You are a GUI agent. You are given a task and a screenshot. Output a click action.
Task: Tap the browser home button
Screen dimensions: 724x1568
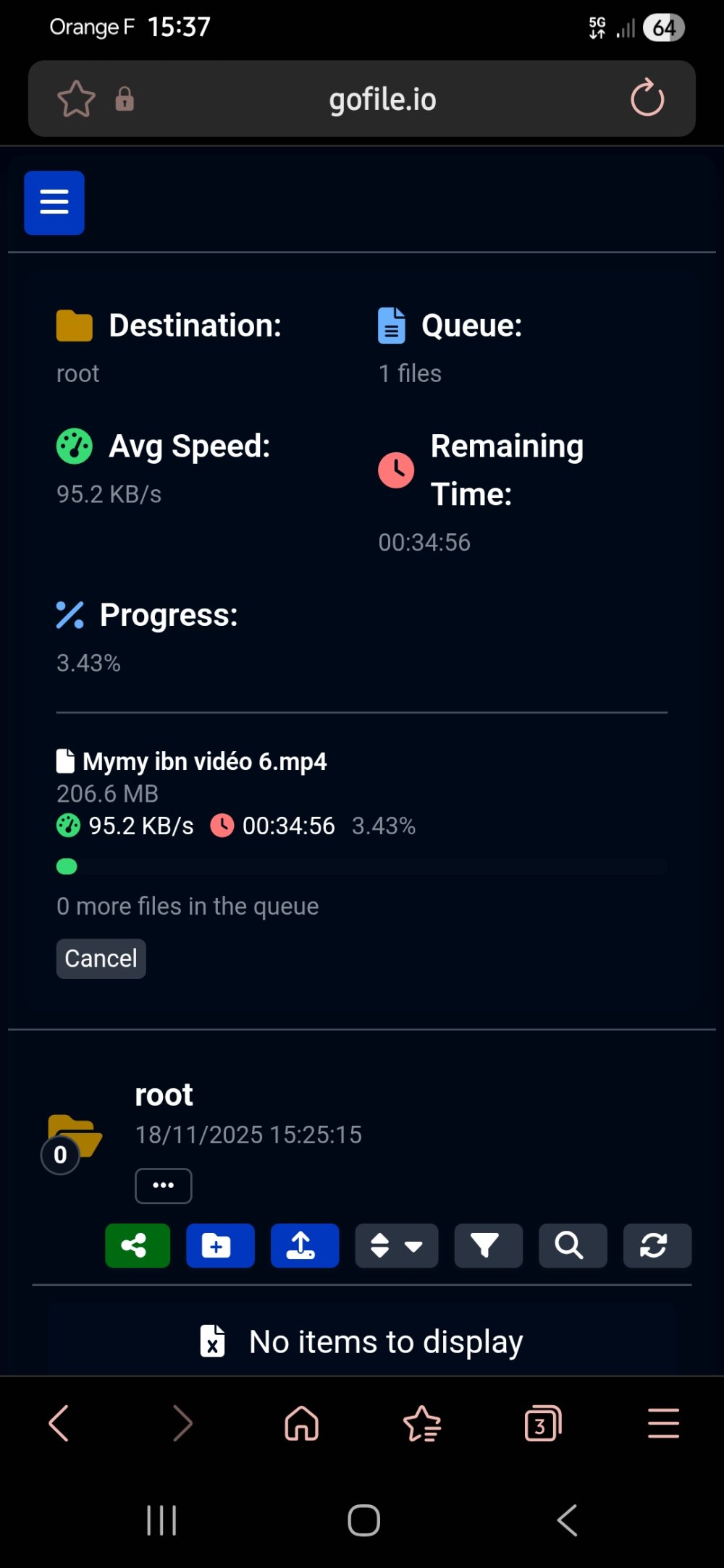[x=301, y=1423]
